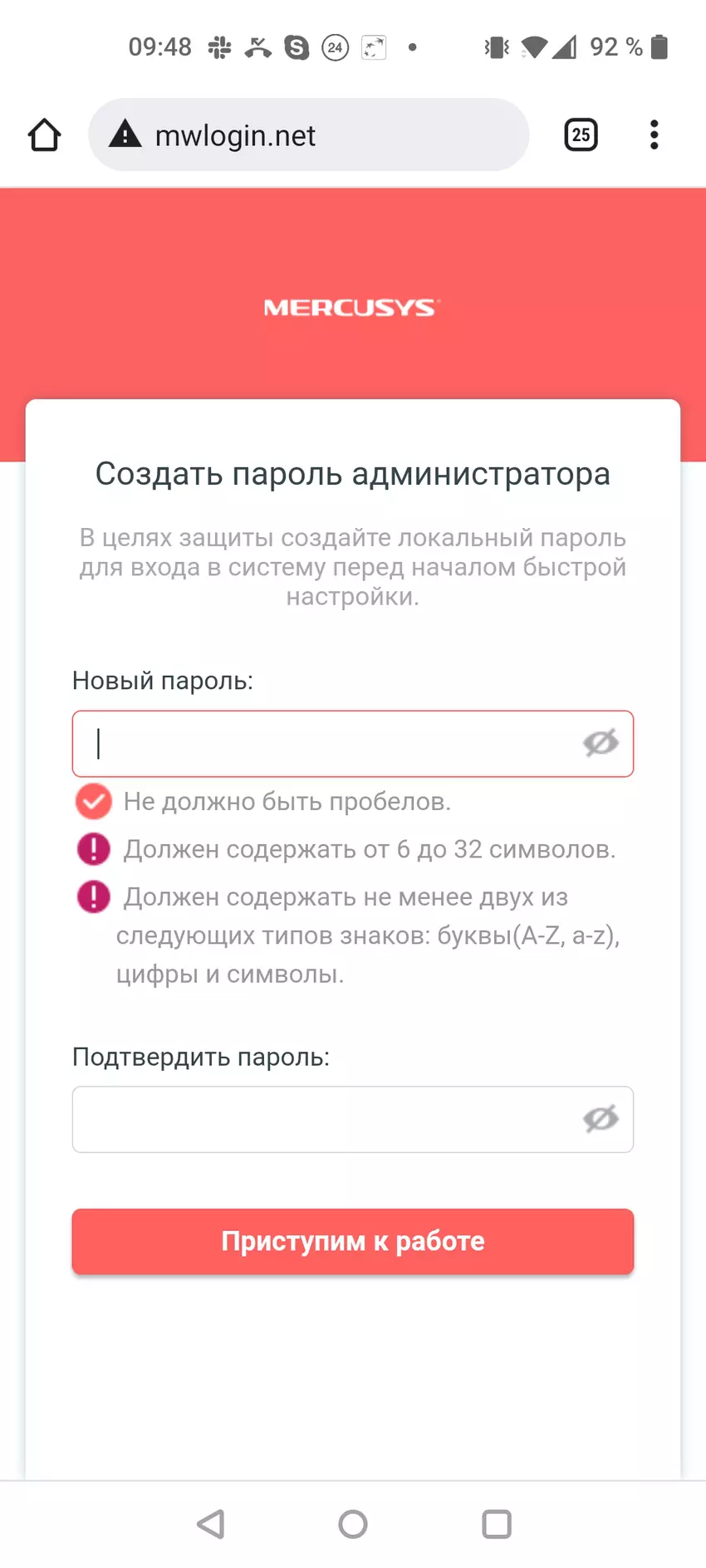706x1568 pixels.
Task: Open the recent apps overview
Action: pos(497,1524)
